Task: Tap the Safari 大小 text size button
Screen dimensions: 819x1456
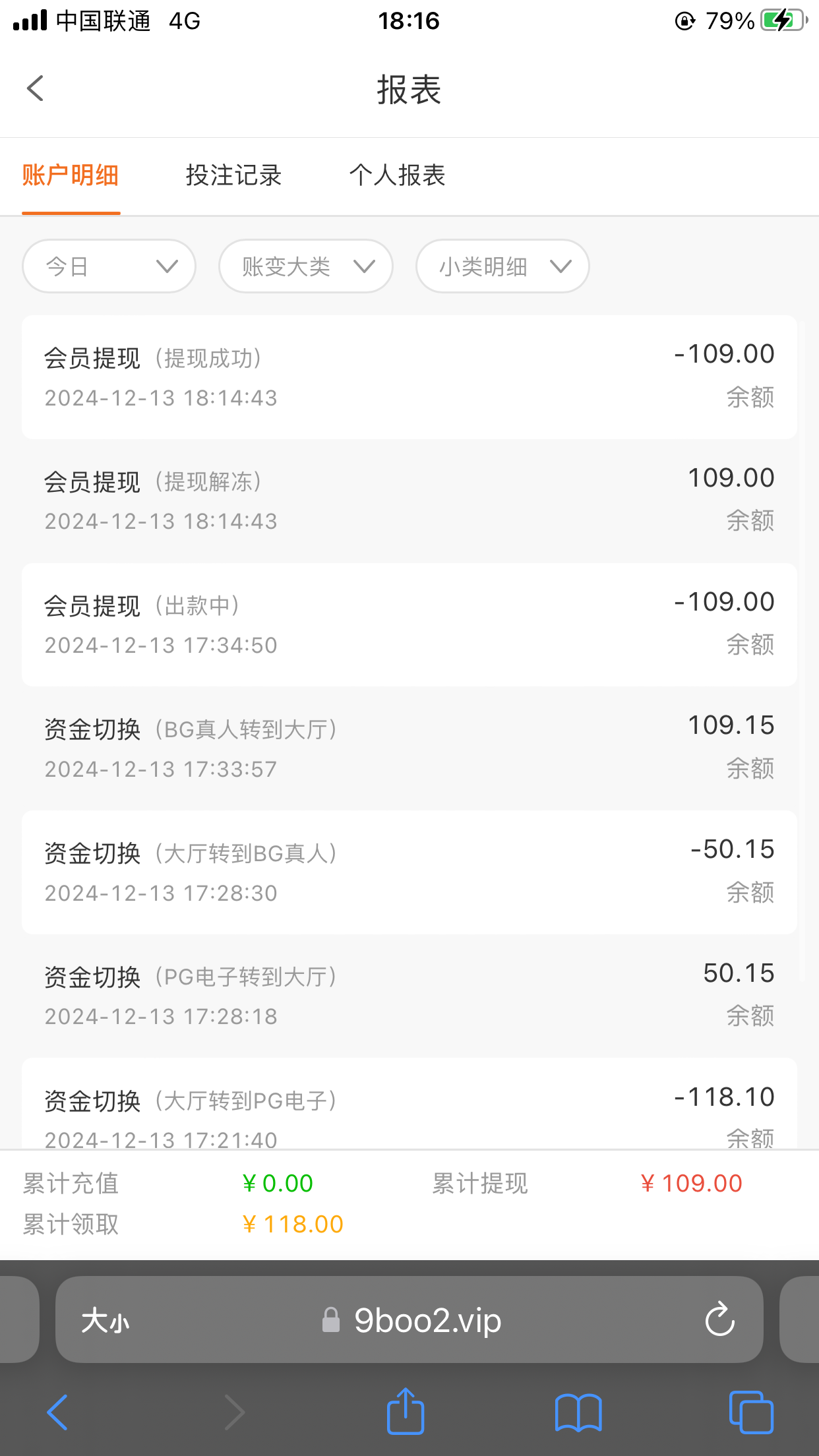Action: pyautogui.click(x=106, y=1321)
